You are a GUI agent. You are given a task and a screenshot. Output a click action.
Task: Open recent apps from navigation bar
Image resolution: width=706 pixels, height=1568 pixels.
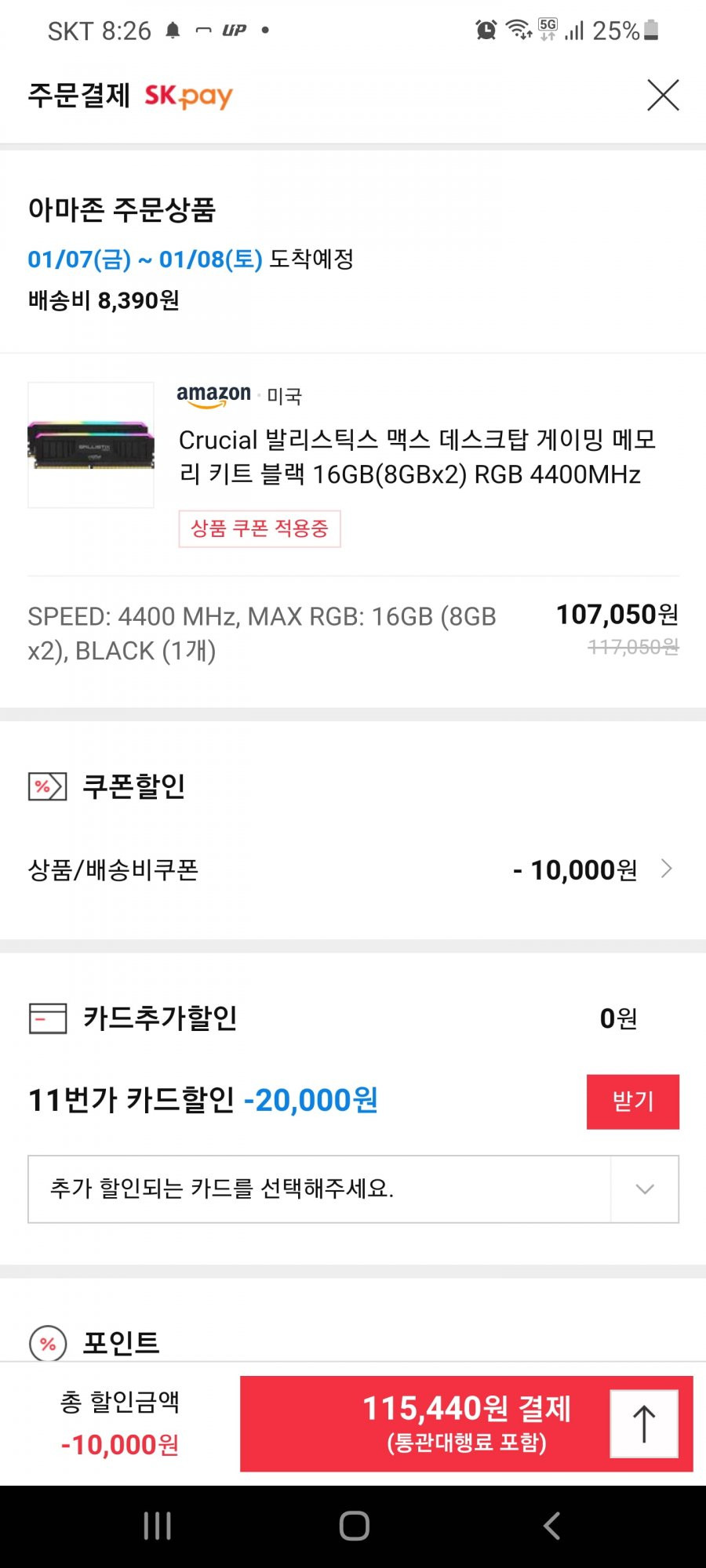(x=158, y=1526)
